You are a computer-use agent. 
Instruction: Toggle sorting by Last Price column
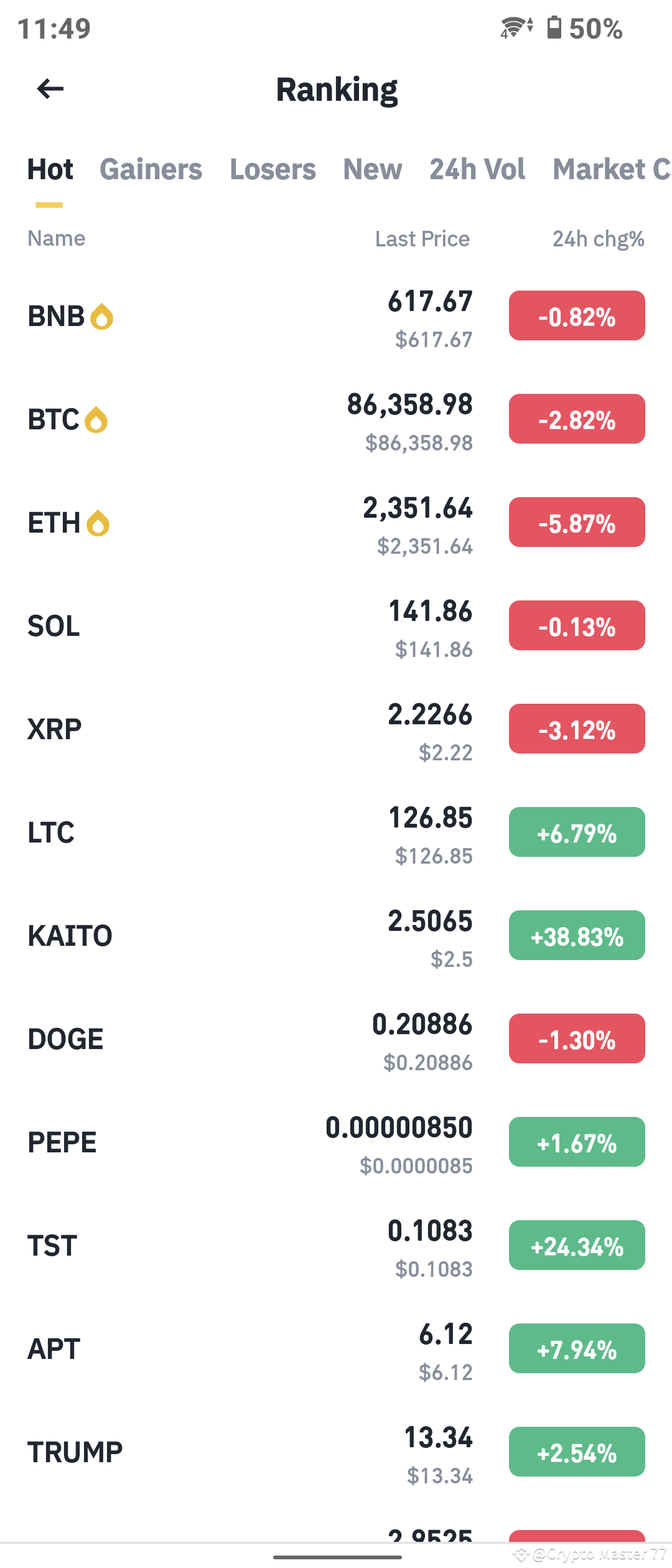[422, 239]
